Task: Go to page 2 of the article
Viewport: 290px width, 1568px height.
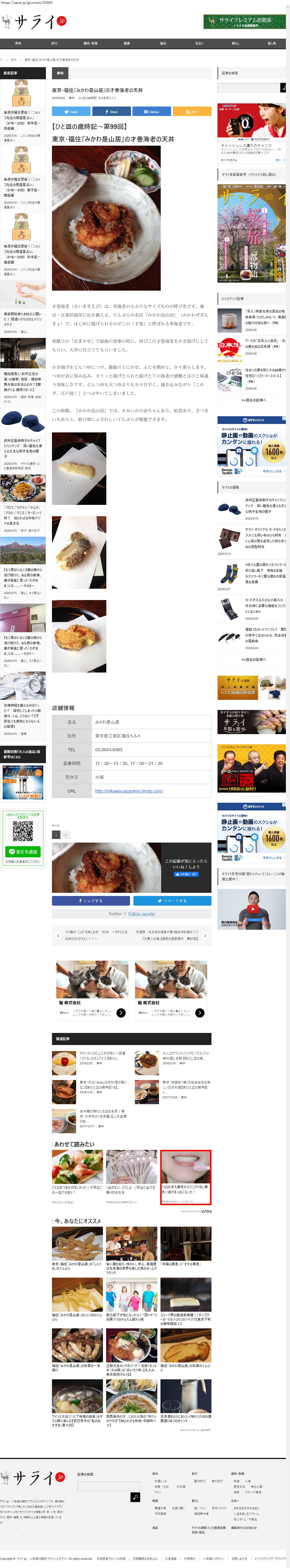Action: tap(66, 835)
